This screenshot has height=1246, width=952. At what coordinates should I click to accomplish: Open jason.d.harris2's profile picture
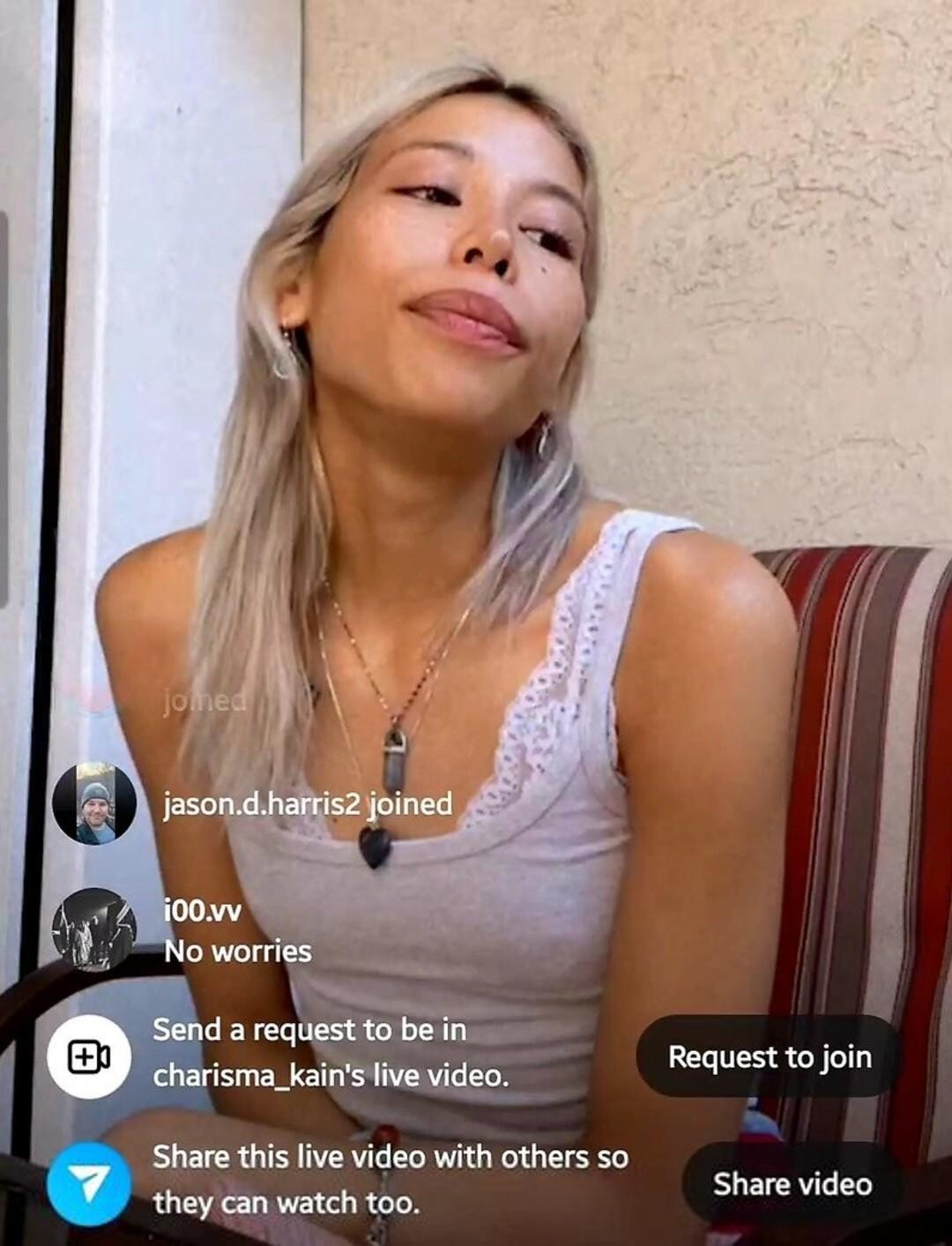[94, 803]
